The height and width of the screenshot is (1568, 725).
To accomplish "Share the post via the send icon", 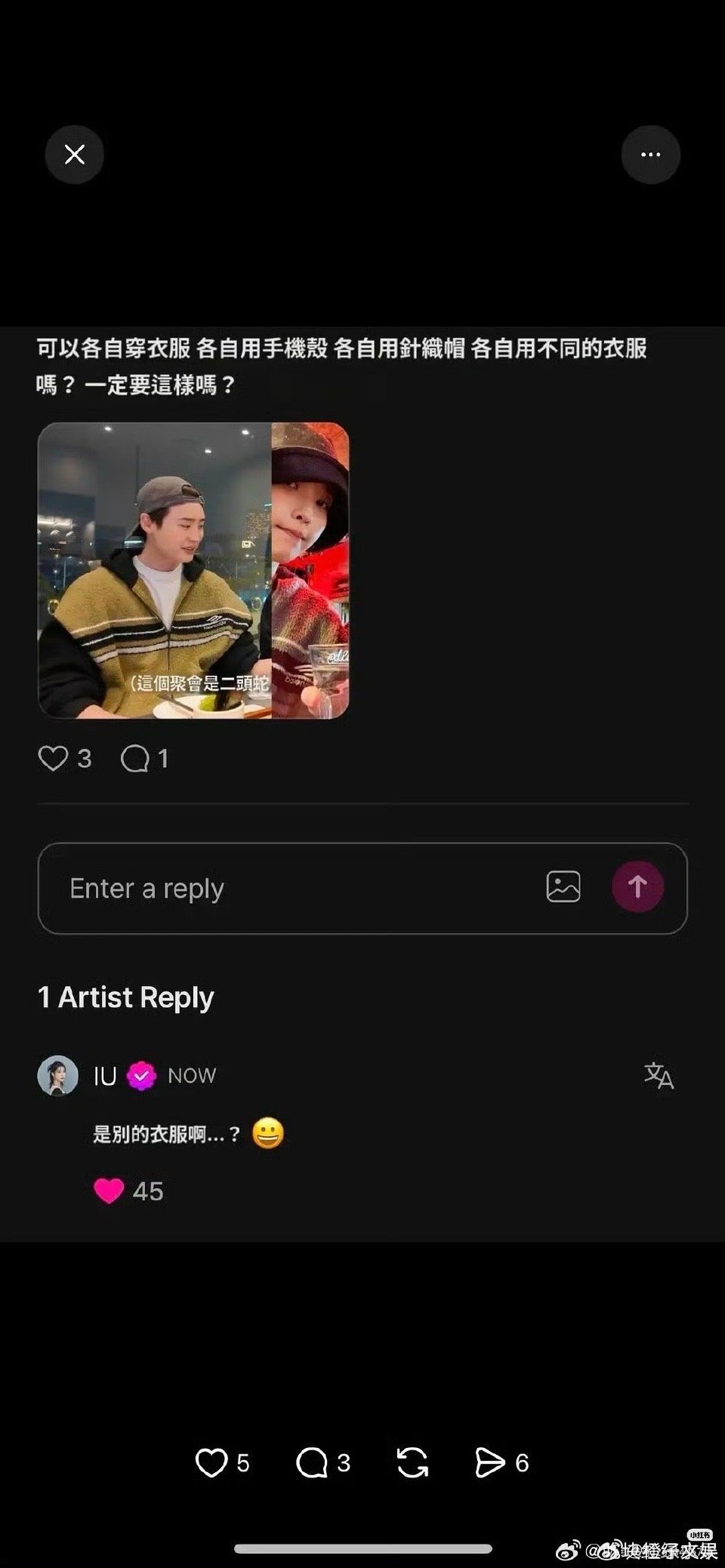I will click(x=489, y=1462).
